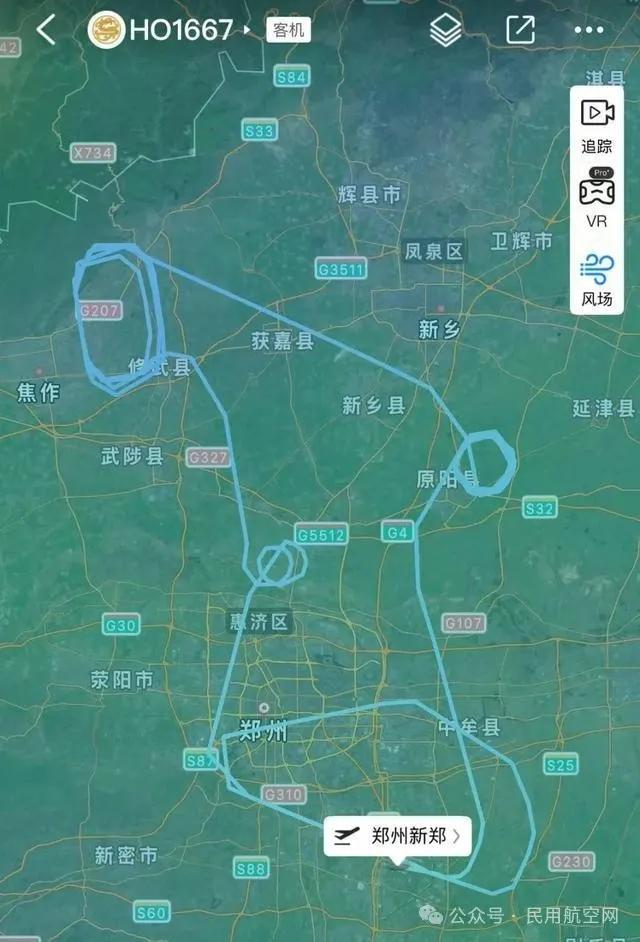
Task: Switch to VR view
Action: [597, 199]
